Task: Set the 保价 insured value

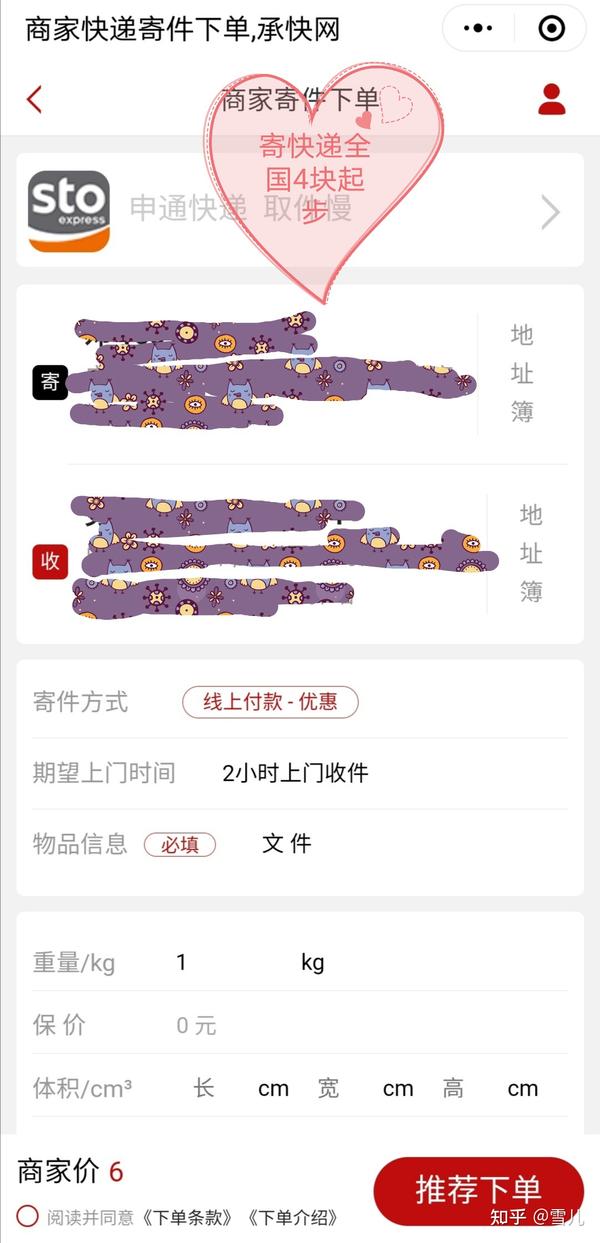Action: [300, 1025]
